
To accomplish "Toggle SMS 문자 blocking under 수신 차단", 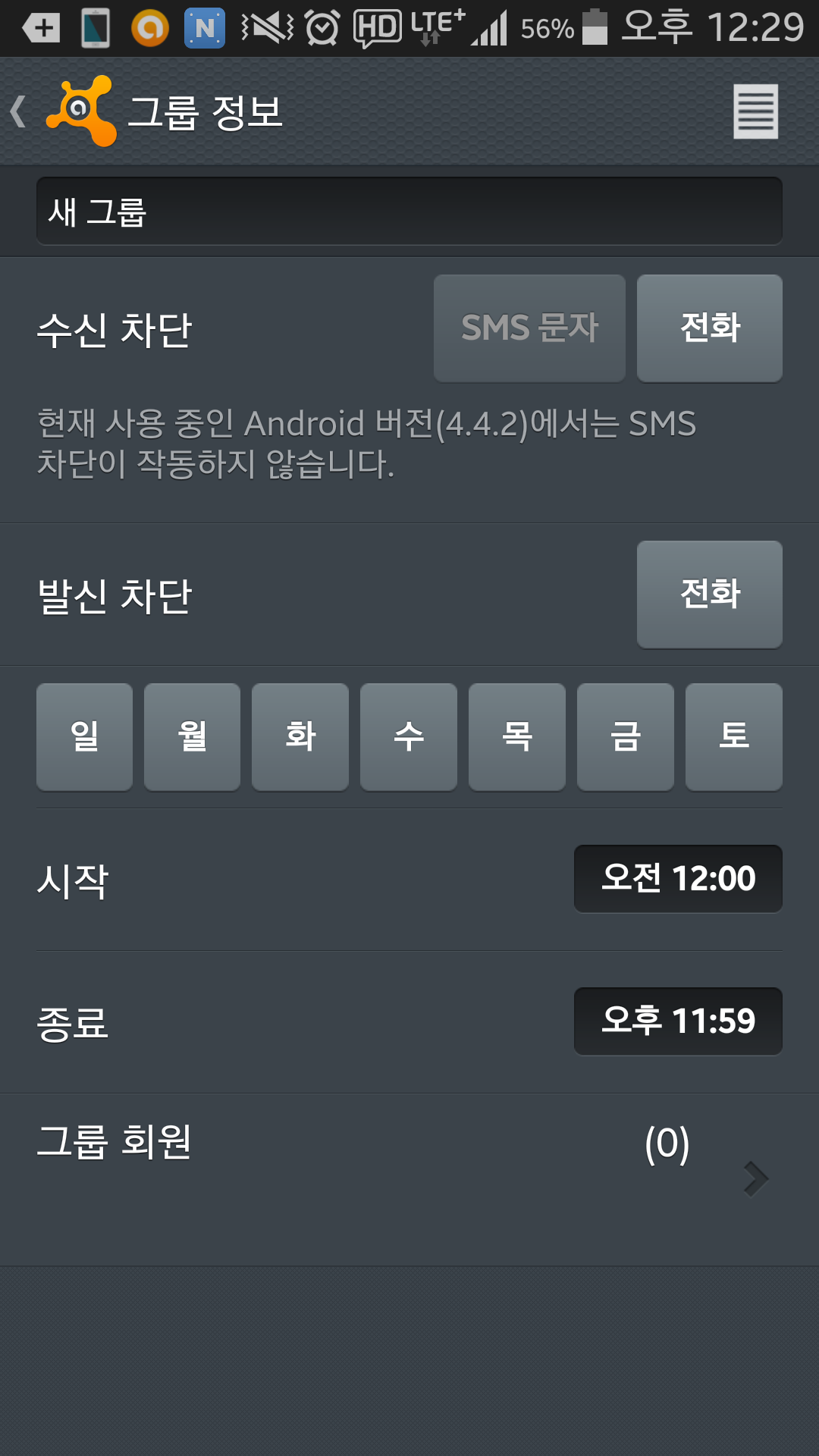I will (529, 328).
